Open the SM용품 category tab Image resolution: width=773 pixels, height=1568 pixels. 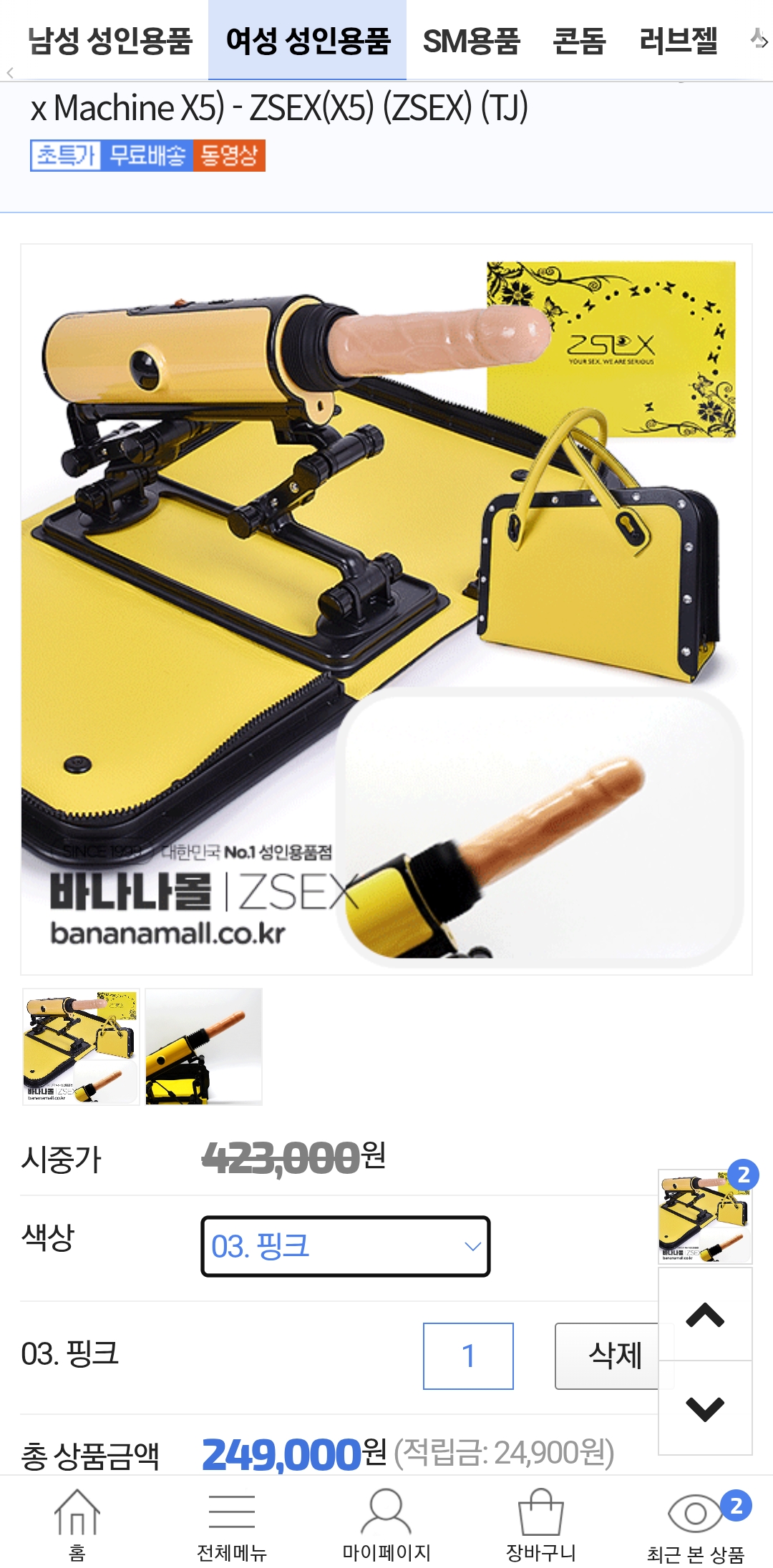click(471, 41)
